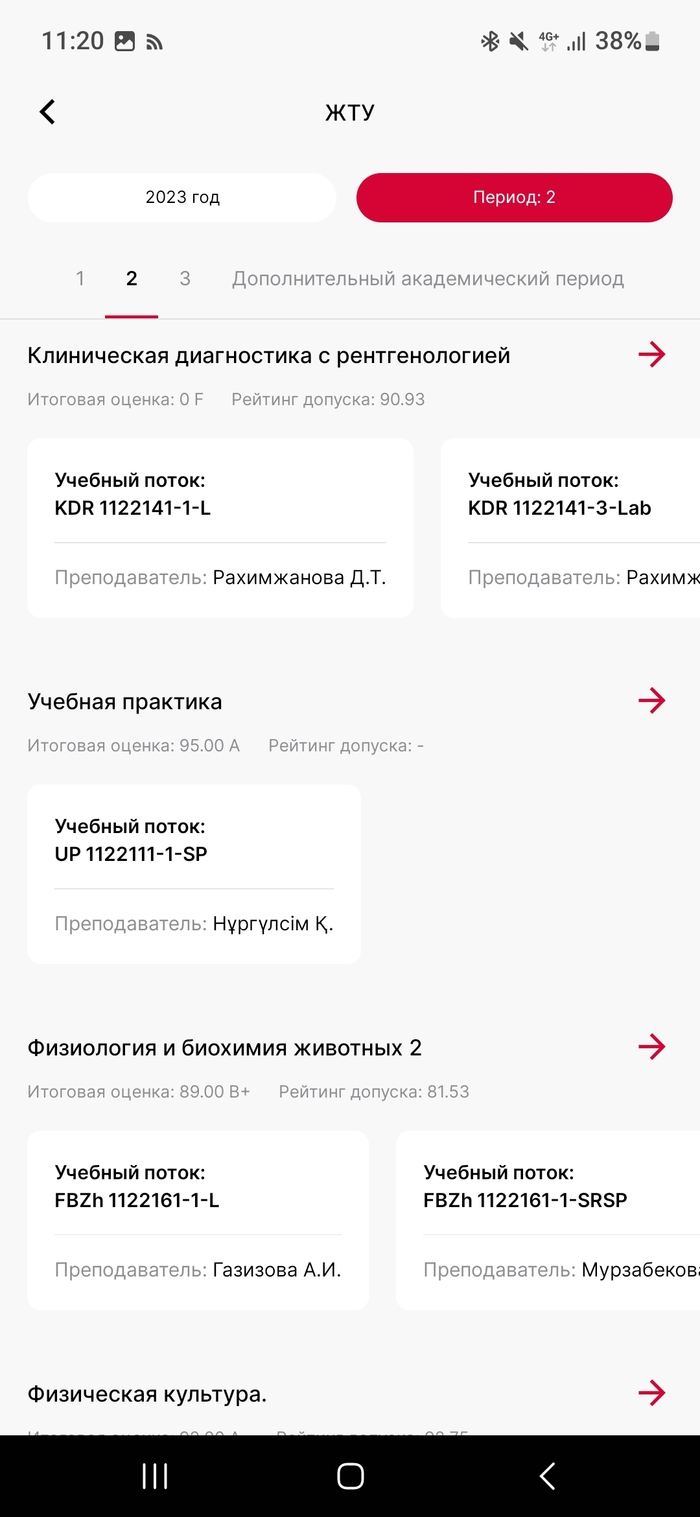Tap the system home button

tap(350, 1476)
